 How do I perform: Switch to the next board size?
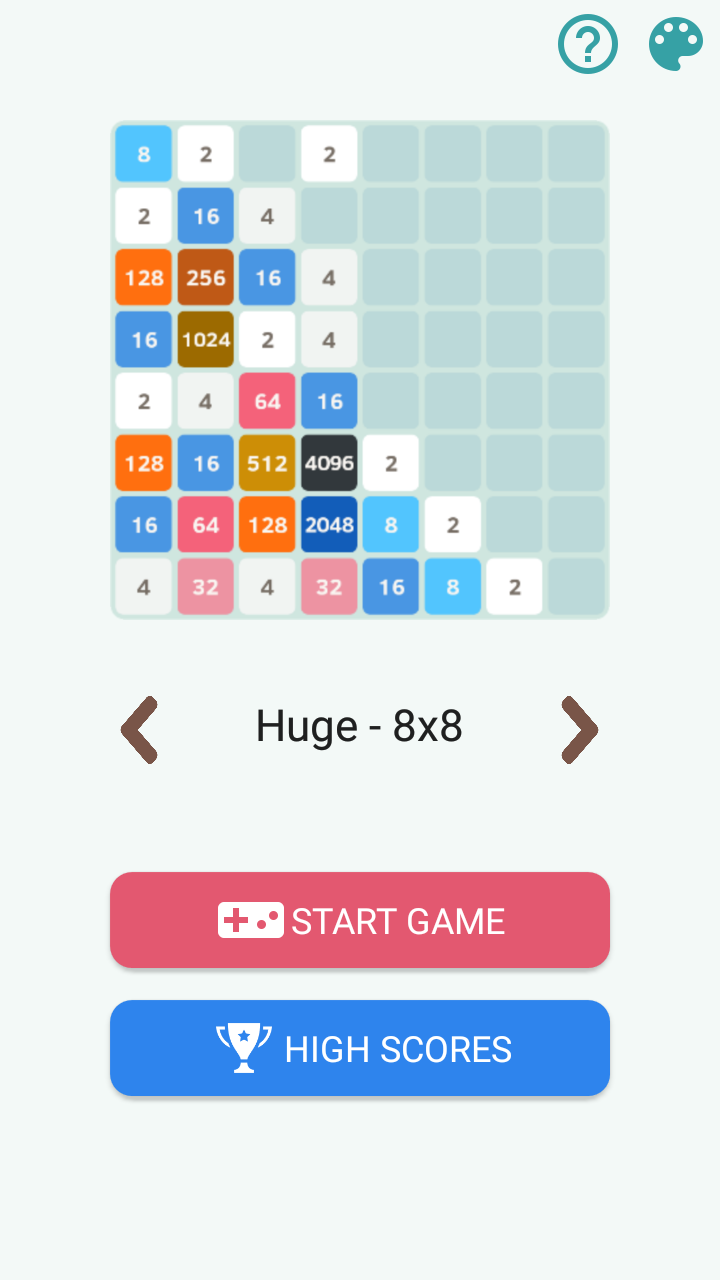(578, 729)
